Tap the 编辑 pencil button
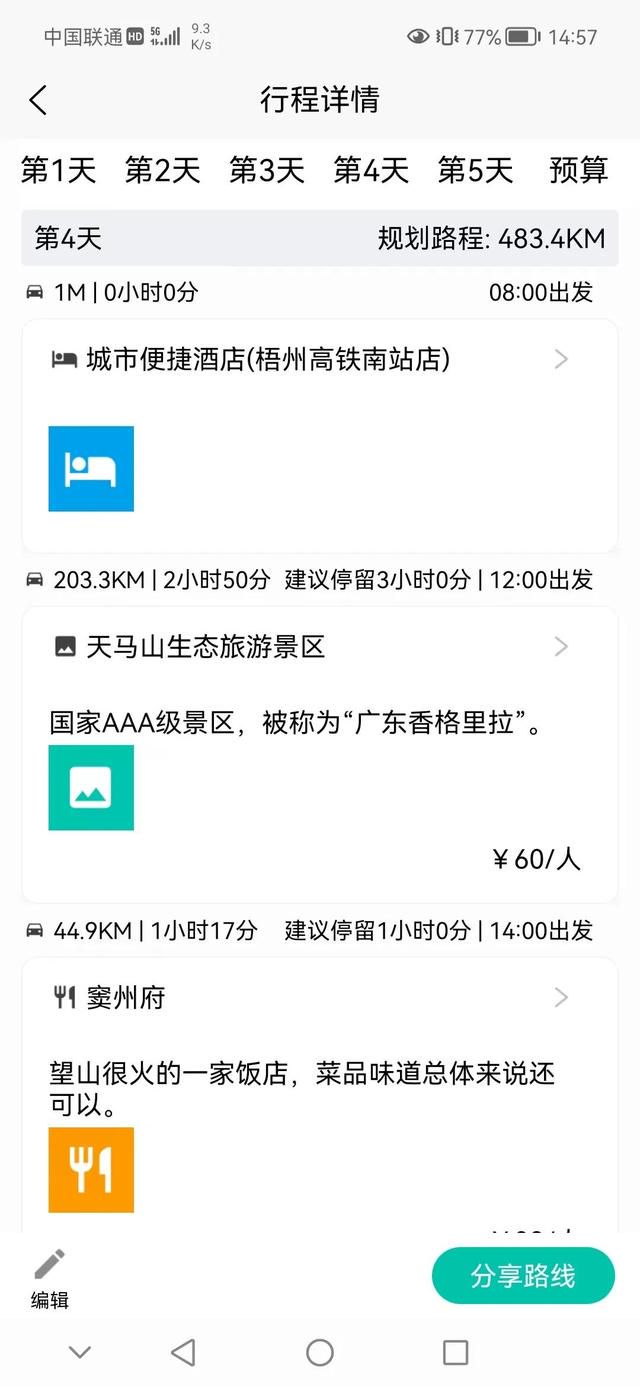The image size is (640, 1387). [50, 1278]
